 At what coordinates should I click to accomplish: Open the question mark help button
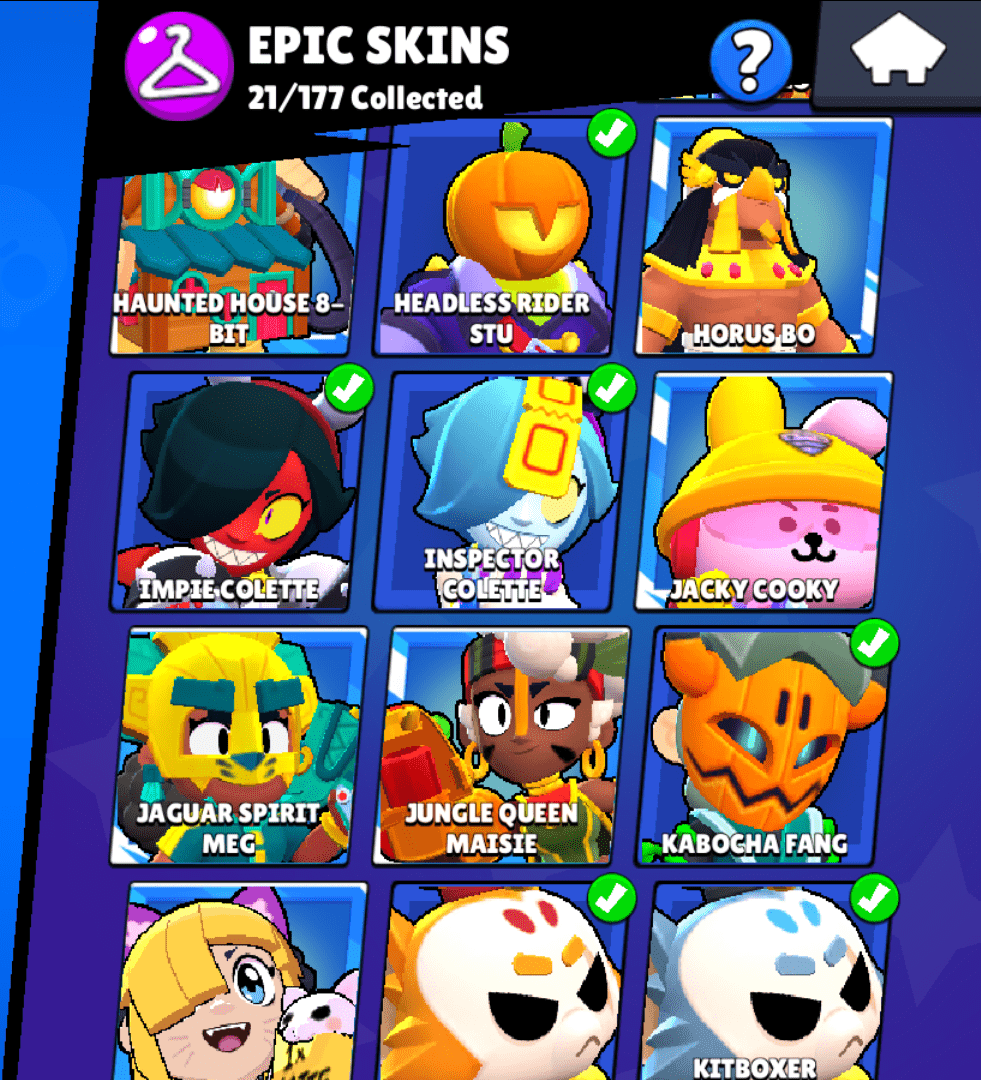coord(750,59)
